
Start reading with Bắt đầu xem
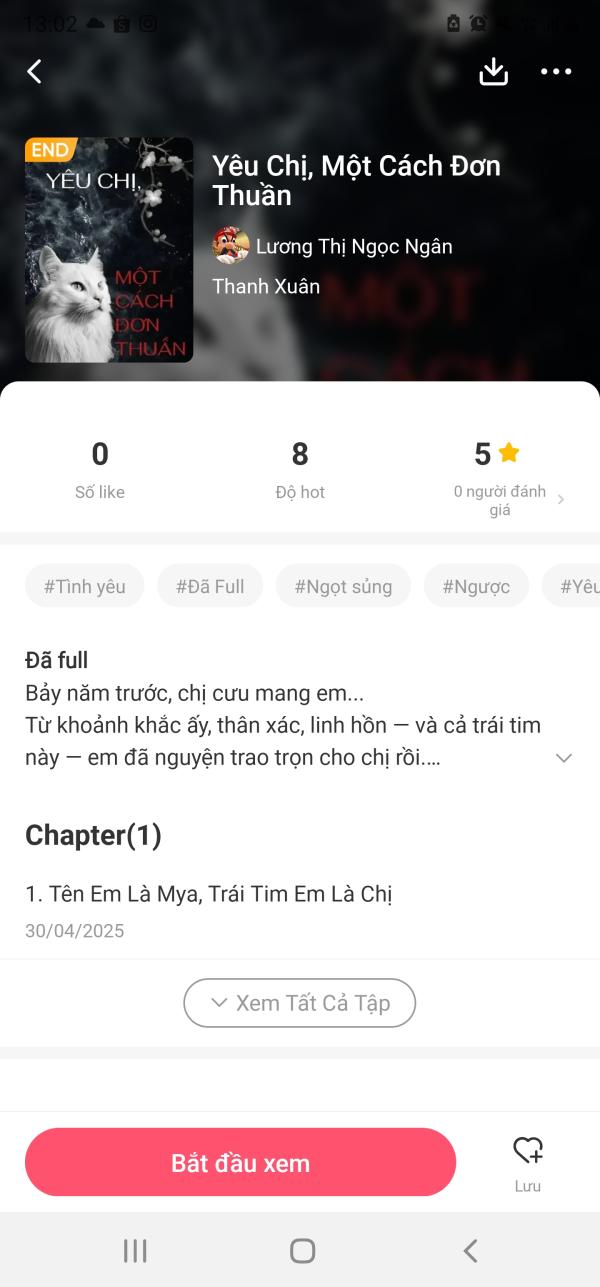[x=240, y=1163]
